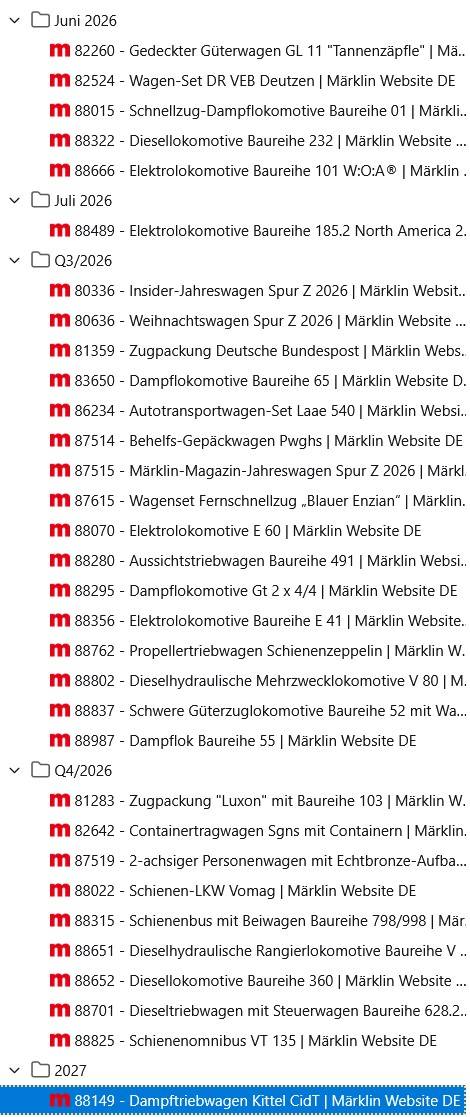Open bookmark 81283 Zugpackung Luxon
Viewport: 470px width, 1117px height.
258,800
